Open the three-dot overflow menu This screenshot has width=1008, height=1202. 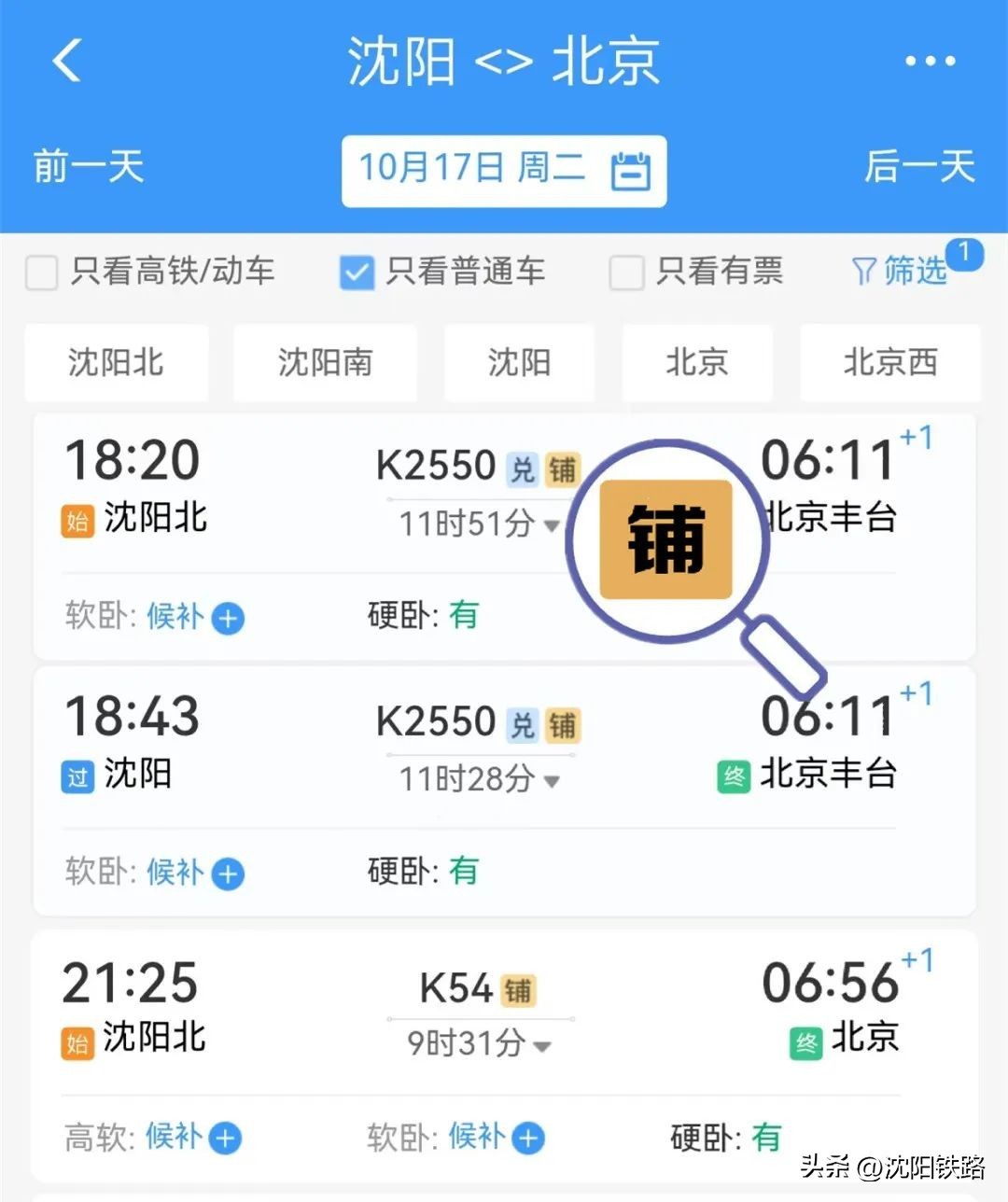pos(930,62)
